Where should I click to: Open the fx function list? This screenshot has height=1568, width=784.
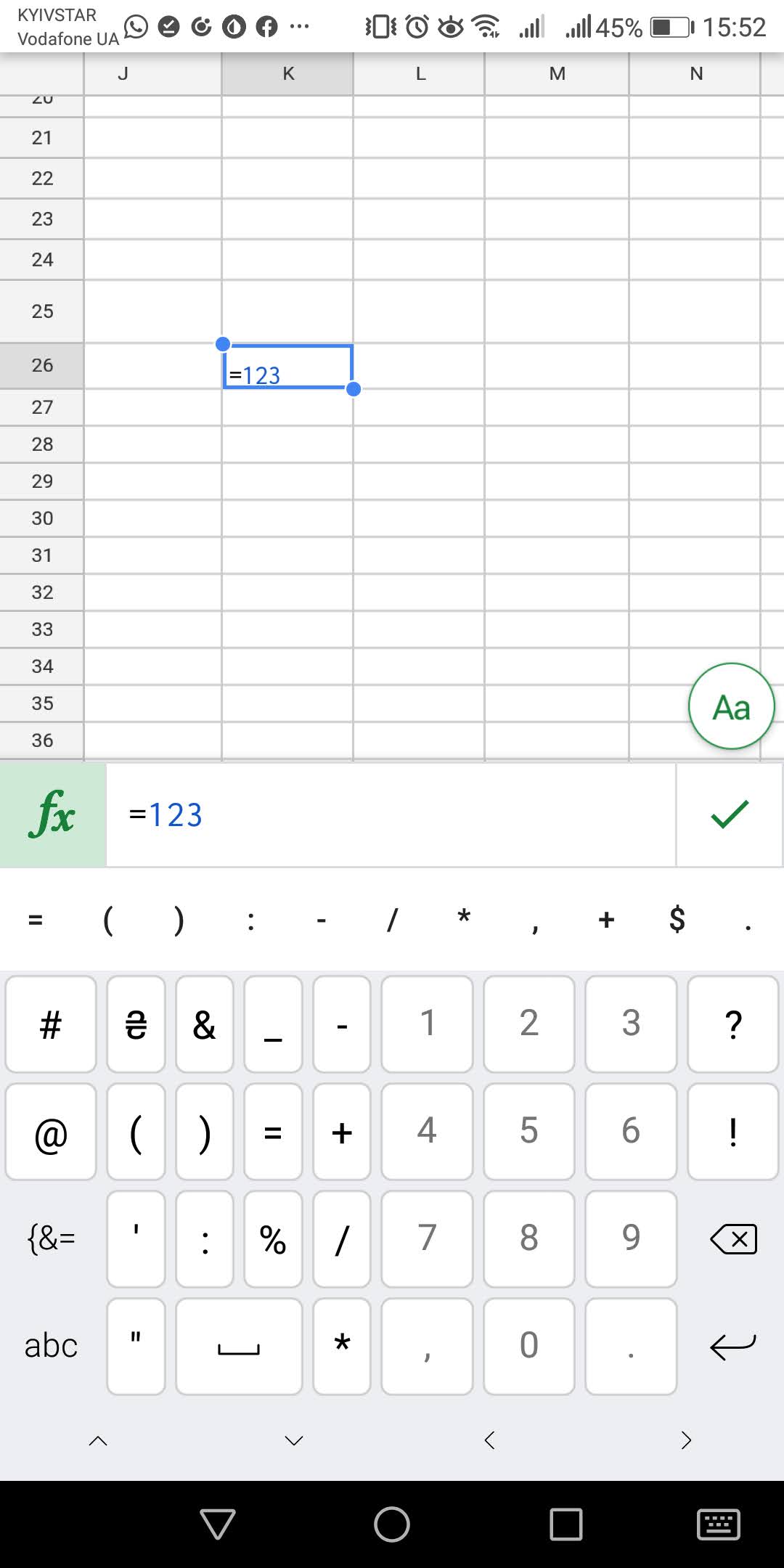pos(53,814)
